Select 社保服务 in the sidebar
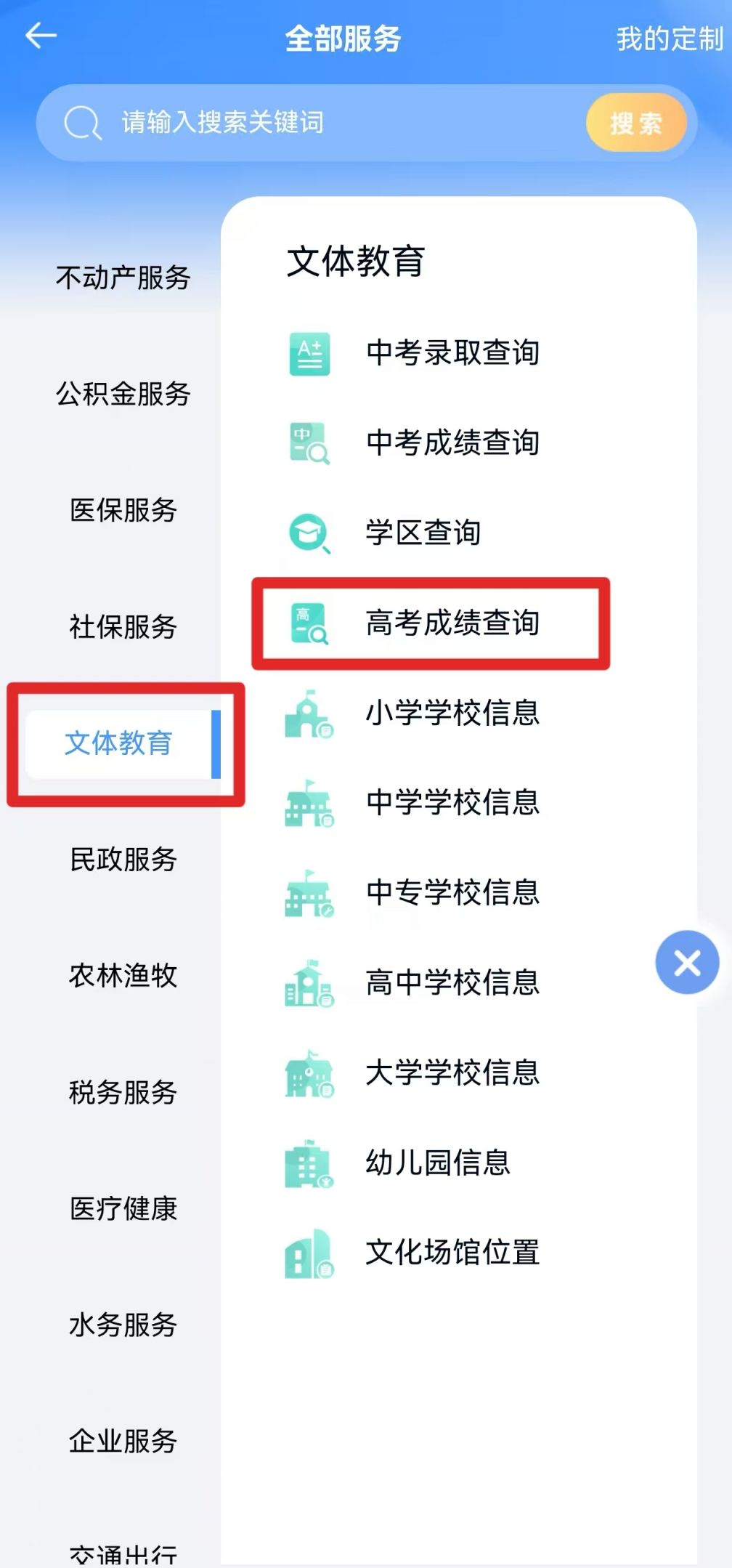 point(123,626)
